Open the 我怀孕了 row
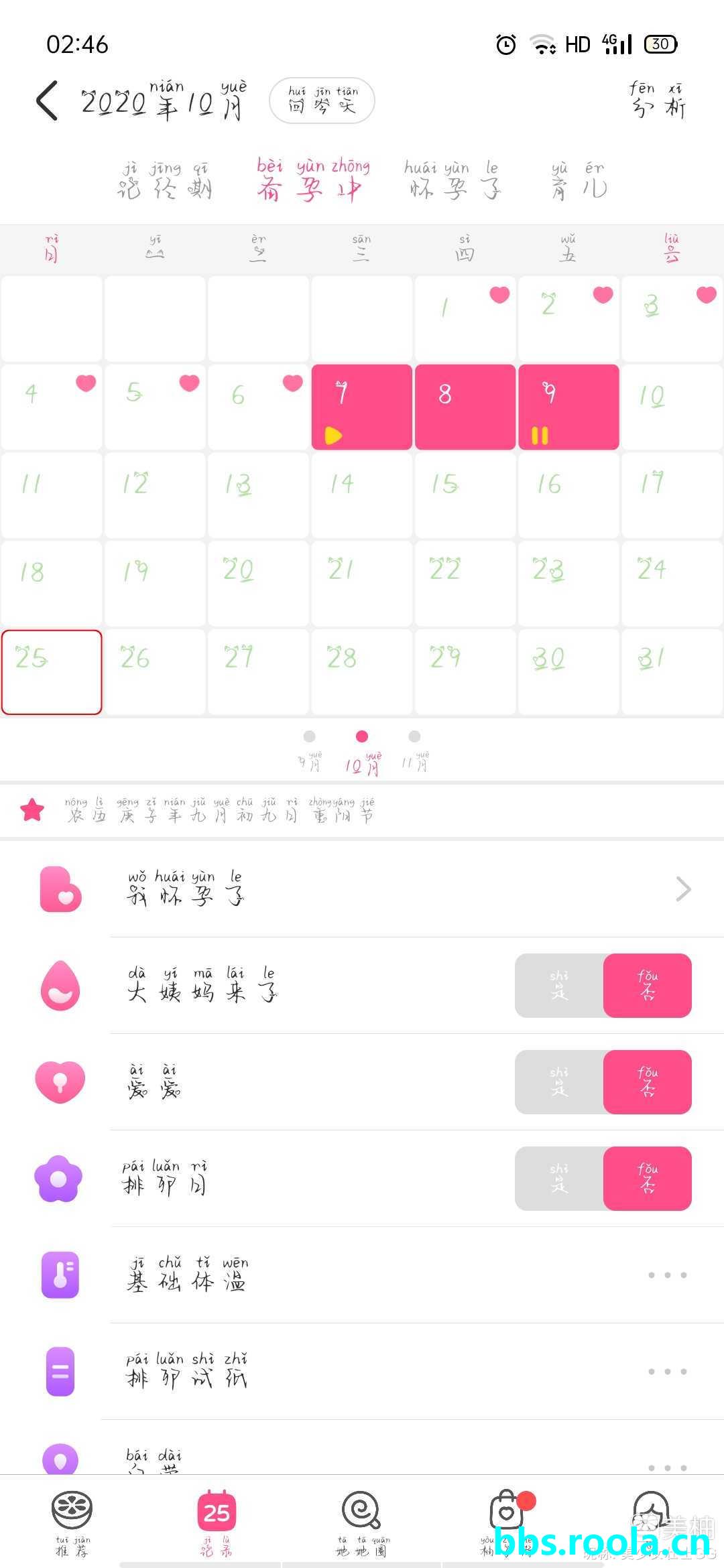The height and width of the screenshot is (1568, 724). tap(402, 889)
